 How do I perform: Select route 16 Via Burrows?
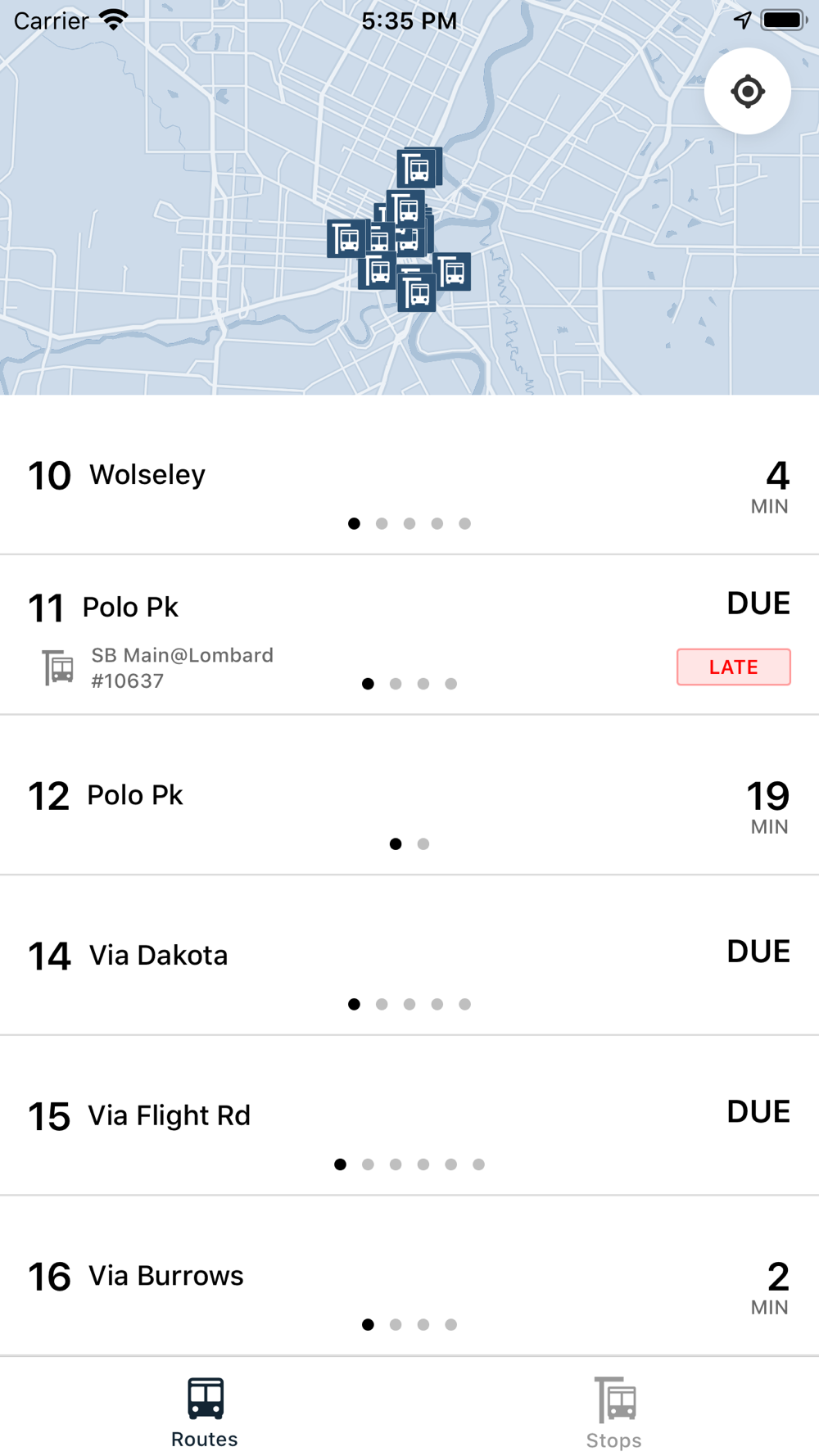(409, 1276)
